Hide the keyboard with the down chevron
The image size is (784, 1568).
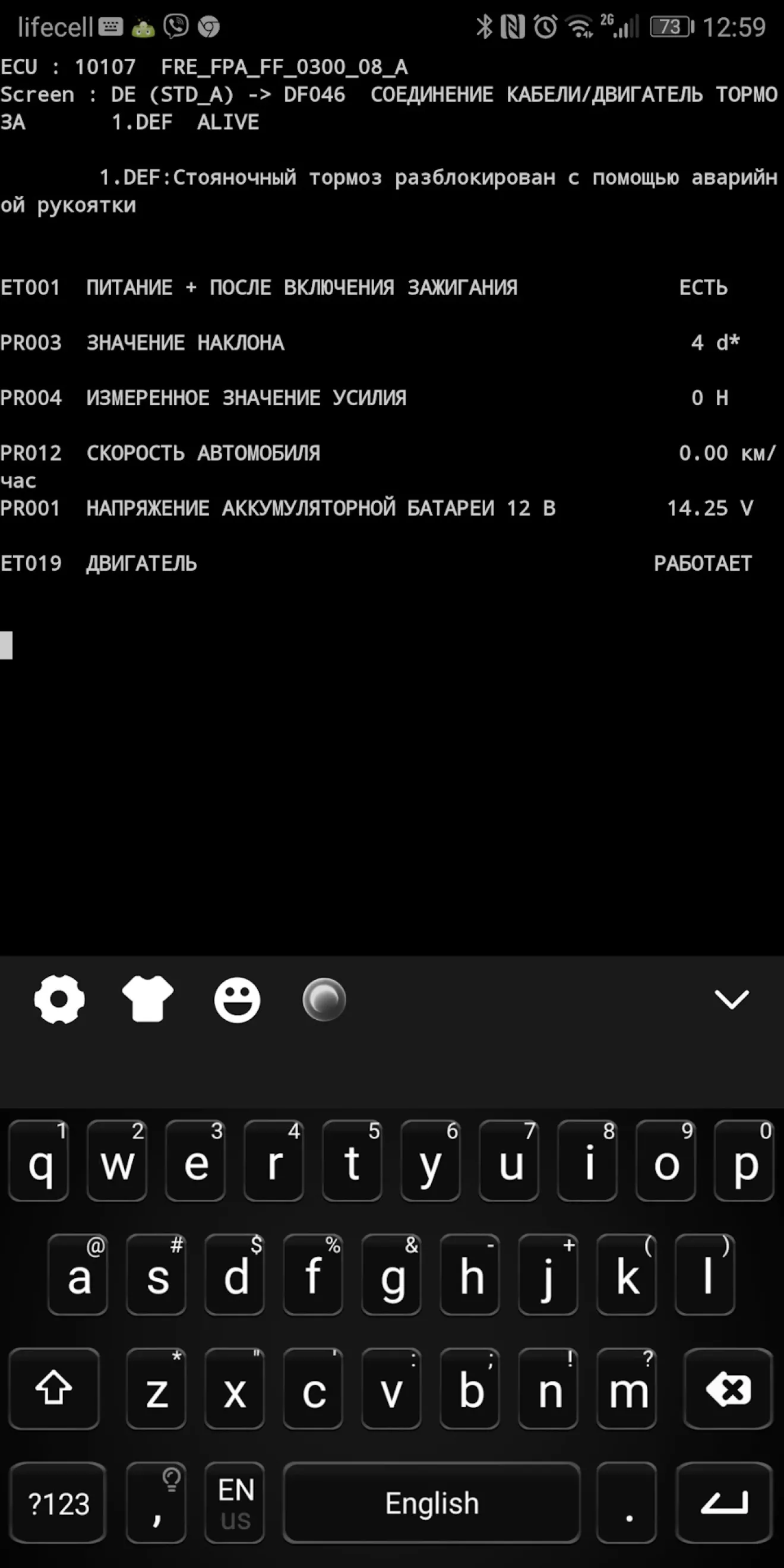(731, 1000)
